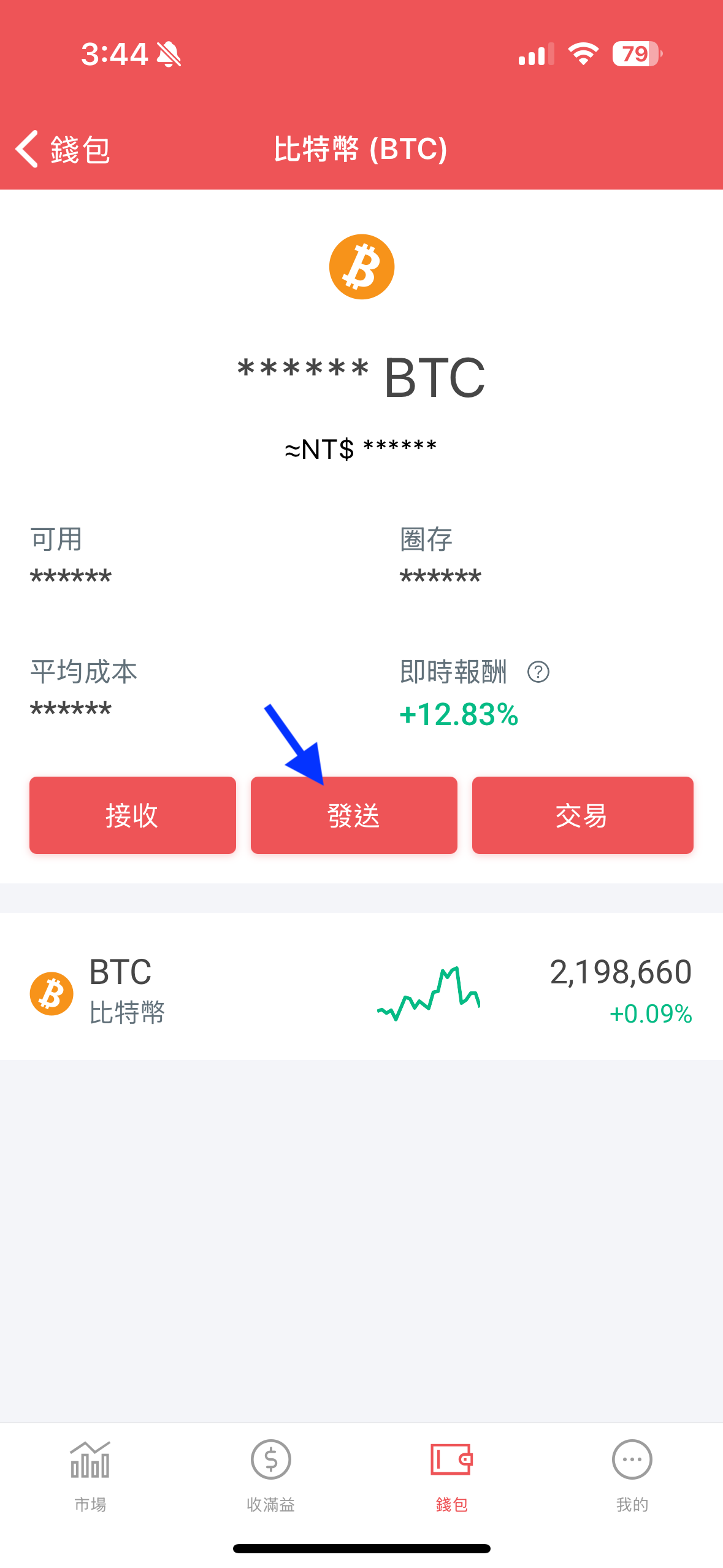This screenshot has height=1568, width=723.
Task: Tap the 接收 button to receive BTC
Action: pyautogui.click(x=132, y=815)
